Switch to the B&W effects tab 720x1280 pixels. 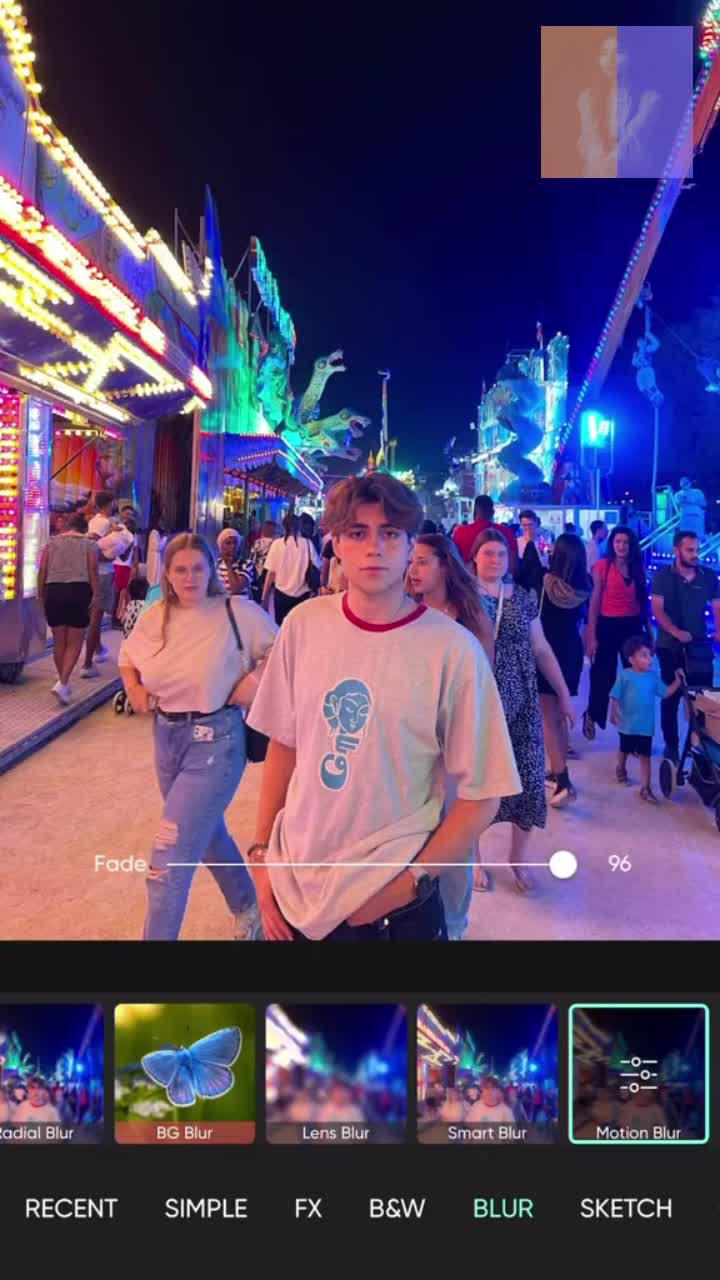pyautogui.click(x=397, y=1208)
